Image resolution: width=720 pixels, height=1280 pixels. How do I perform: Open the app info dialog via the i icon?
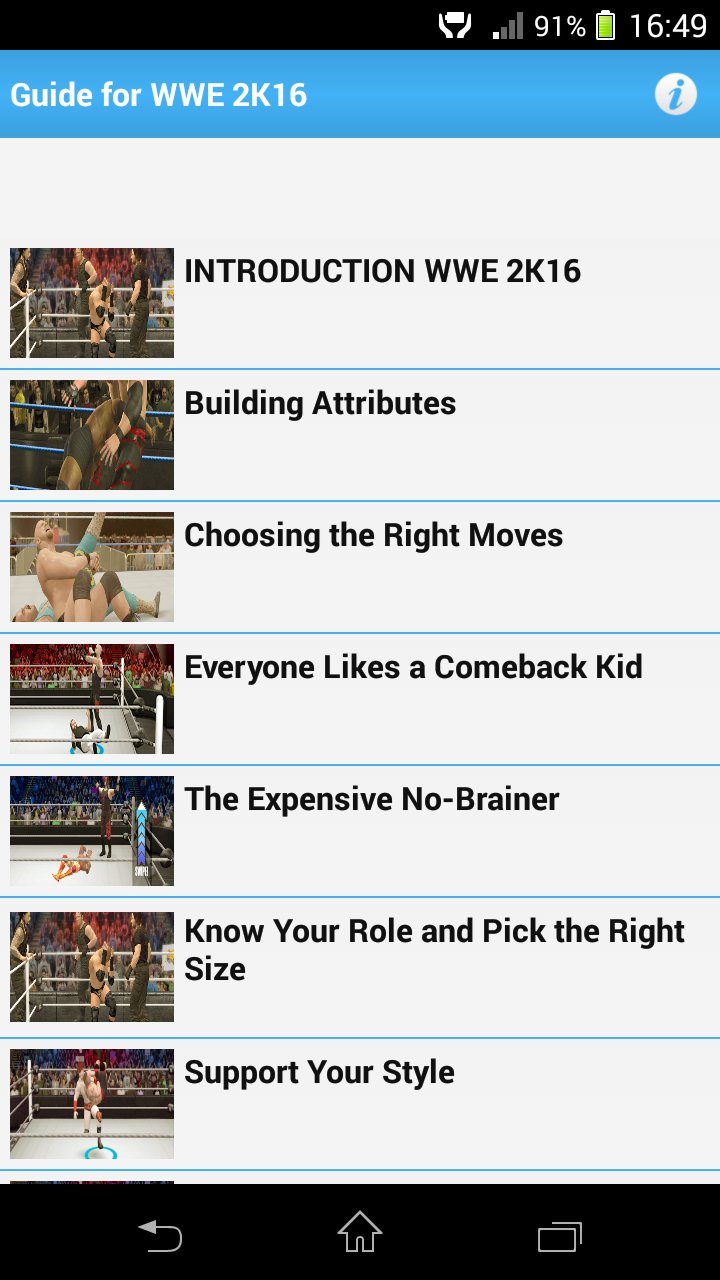click(676, 95)
